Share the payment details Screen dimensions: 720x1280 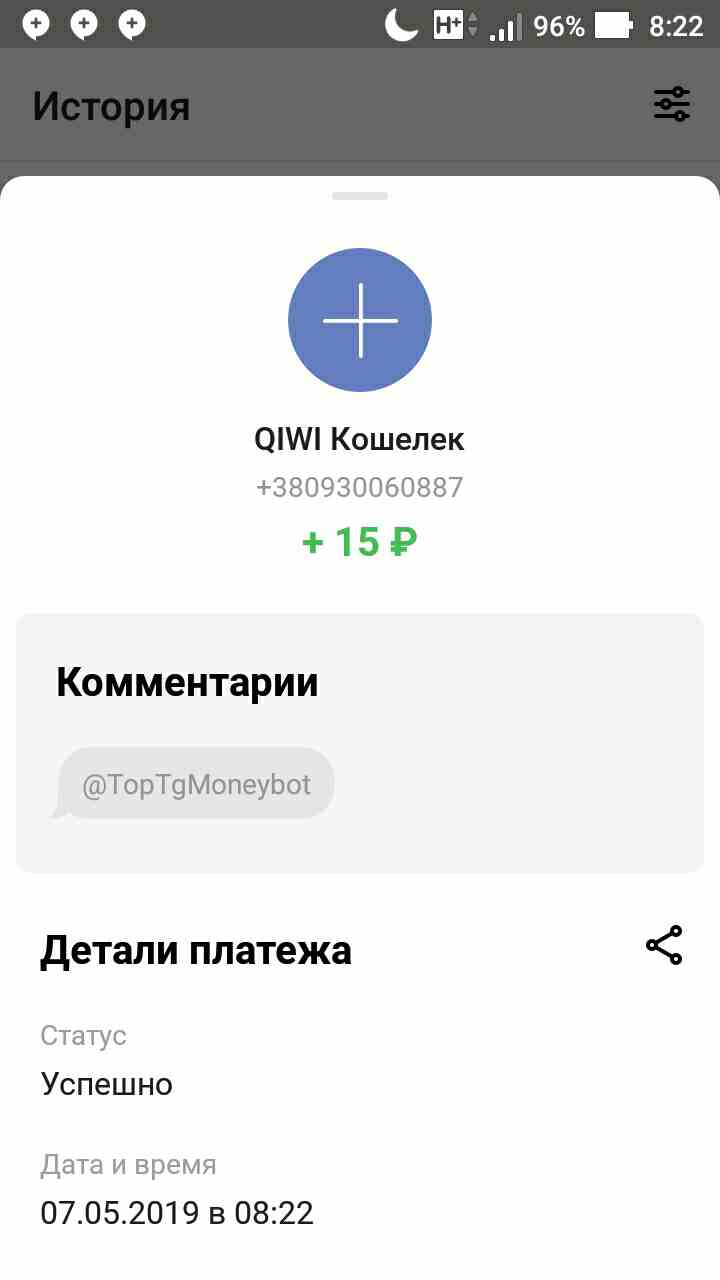664,945
